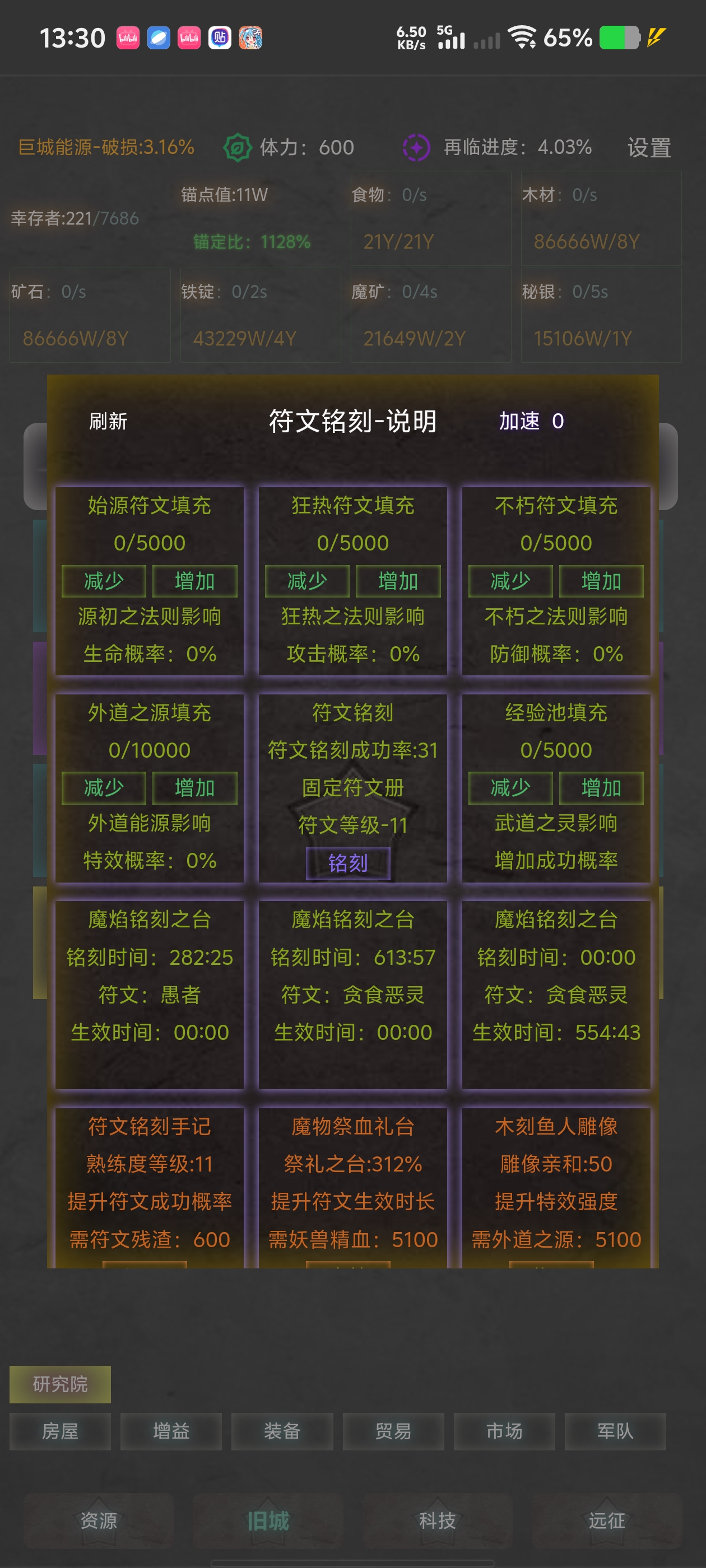The width and height of the screenshot is (706, 1568).
Task: Click the purple 再临进度 progress icon
Action: [416, 147]
